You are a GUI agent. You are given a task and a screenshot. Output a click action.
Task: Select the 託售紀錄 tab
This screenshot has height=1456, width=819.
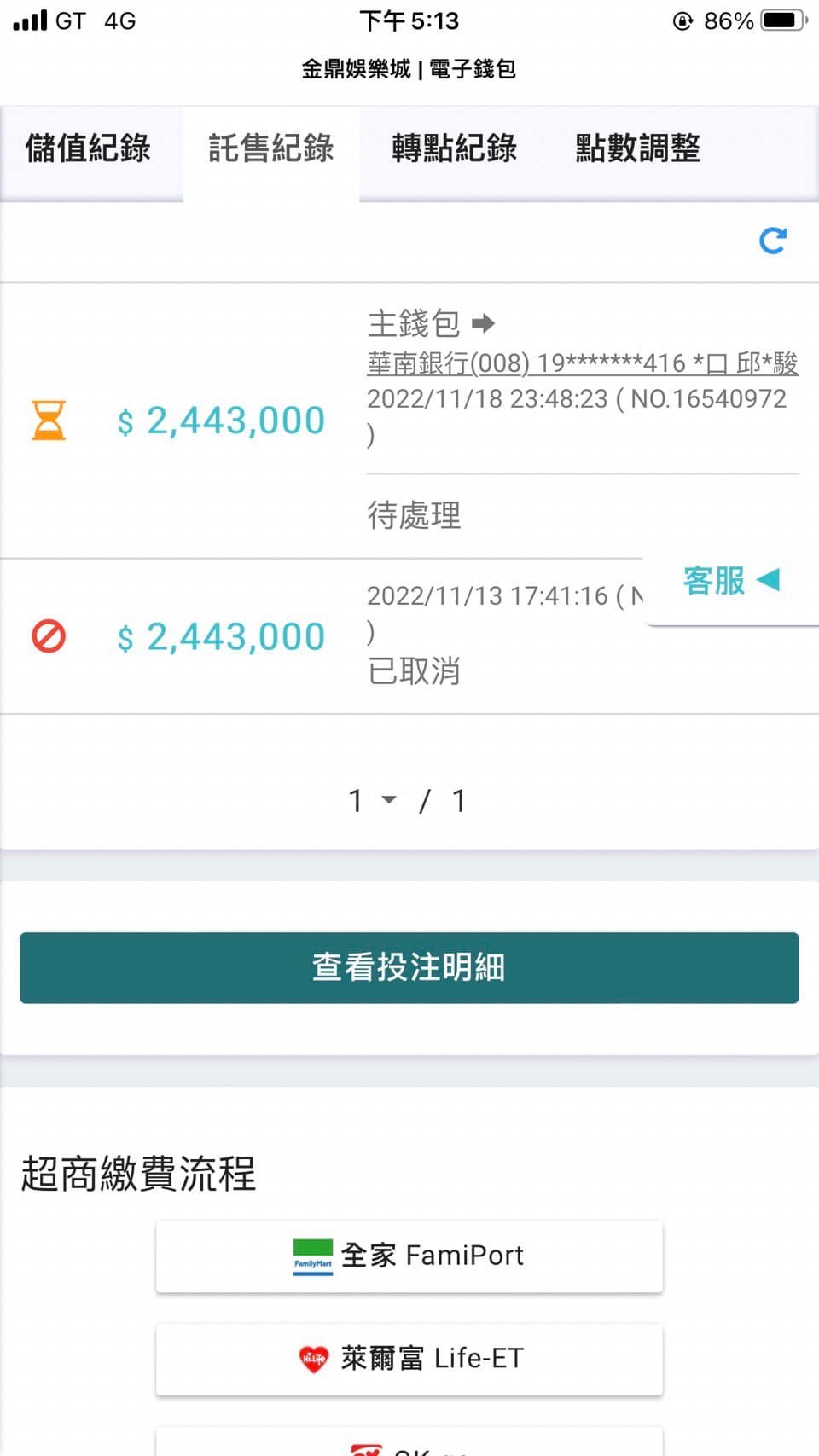click(x=271, y=150)
